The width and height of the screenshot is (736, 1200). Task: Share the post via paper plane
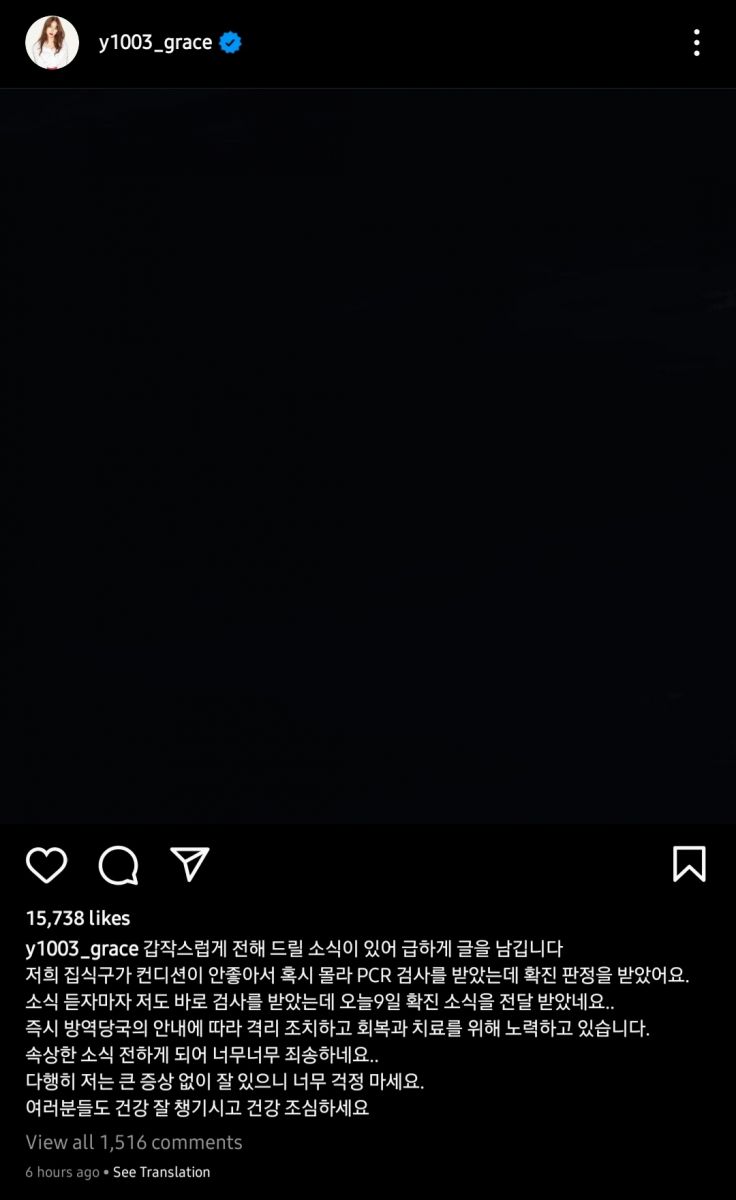coord(189,865)
